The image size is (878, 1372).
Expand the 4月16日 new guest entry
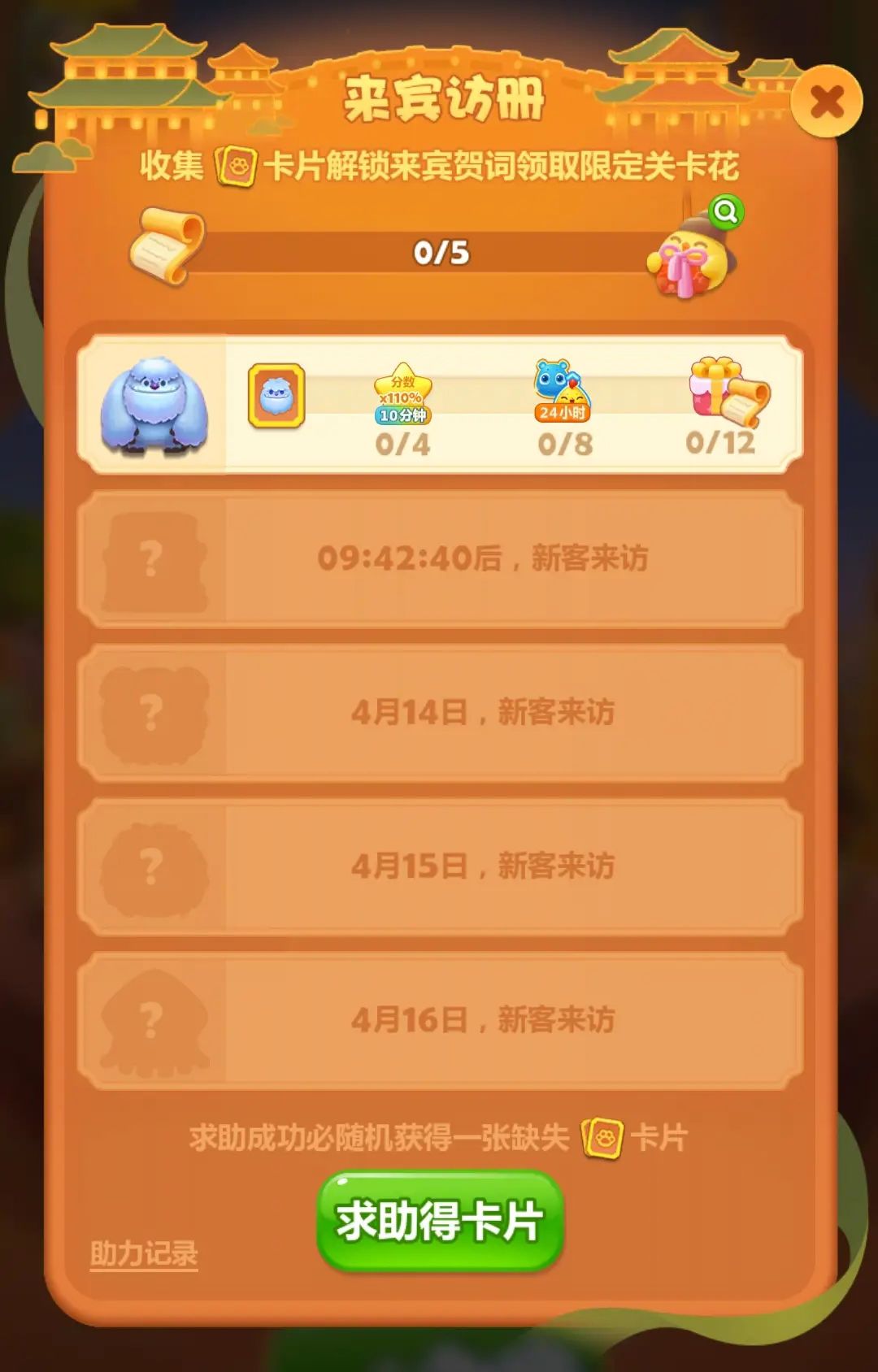439,1020
